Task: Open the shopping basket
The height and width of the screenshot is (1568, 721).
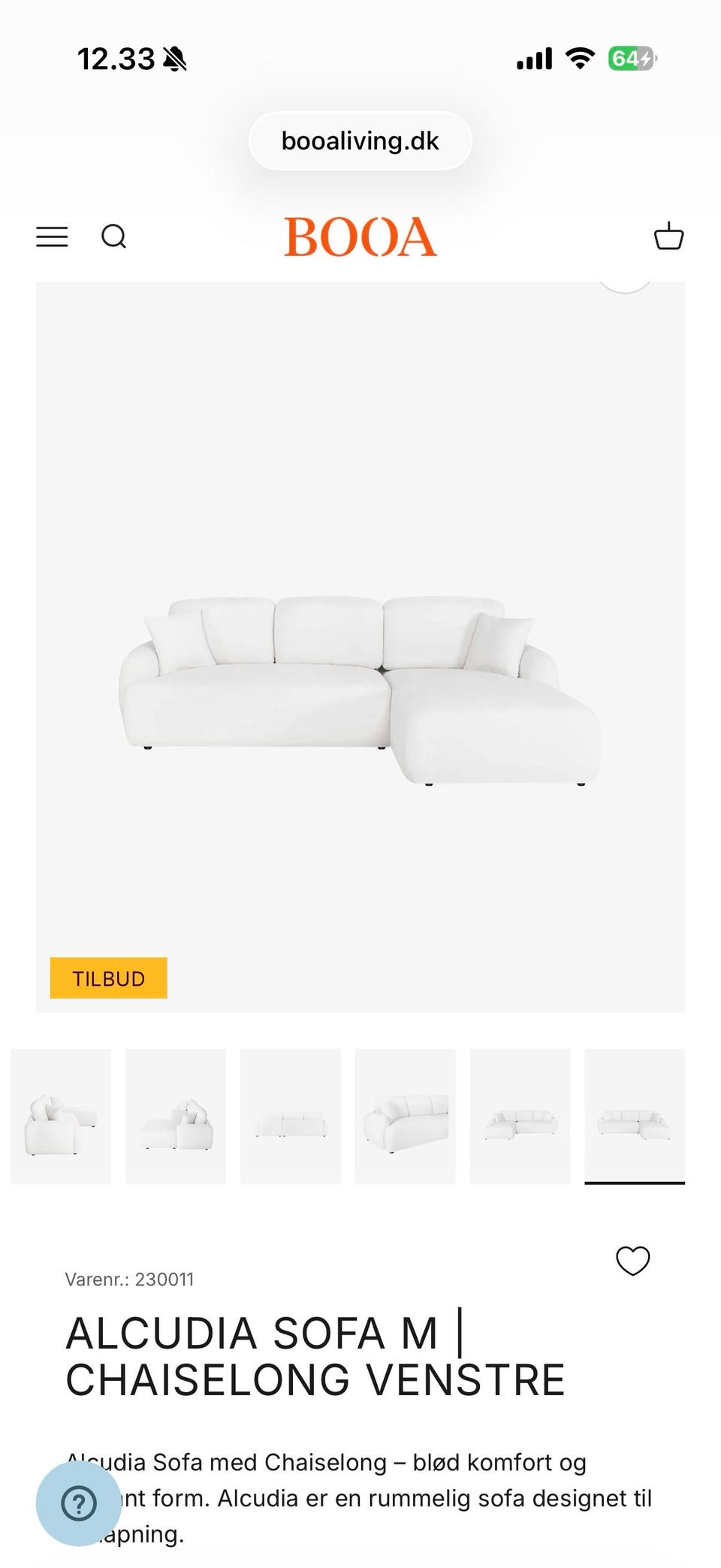Action: click(668, 236)
